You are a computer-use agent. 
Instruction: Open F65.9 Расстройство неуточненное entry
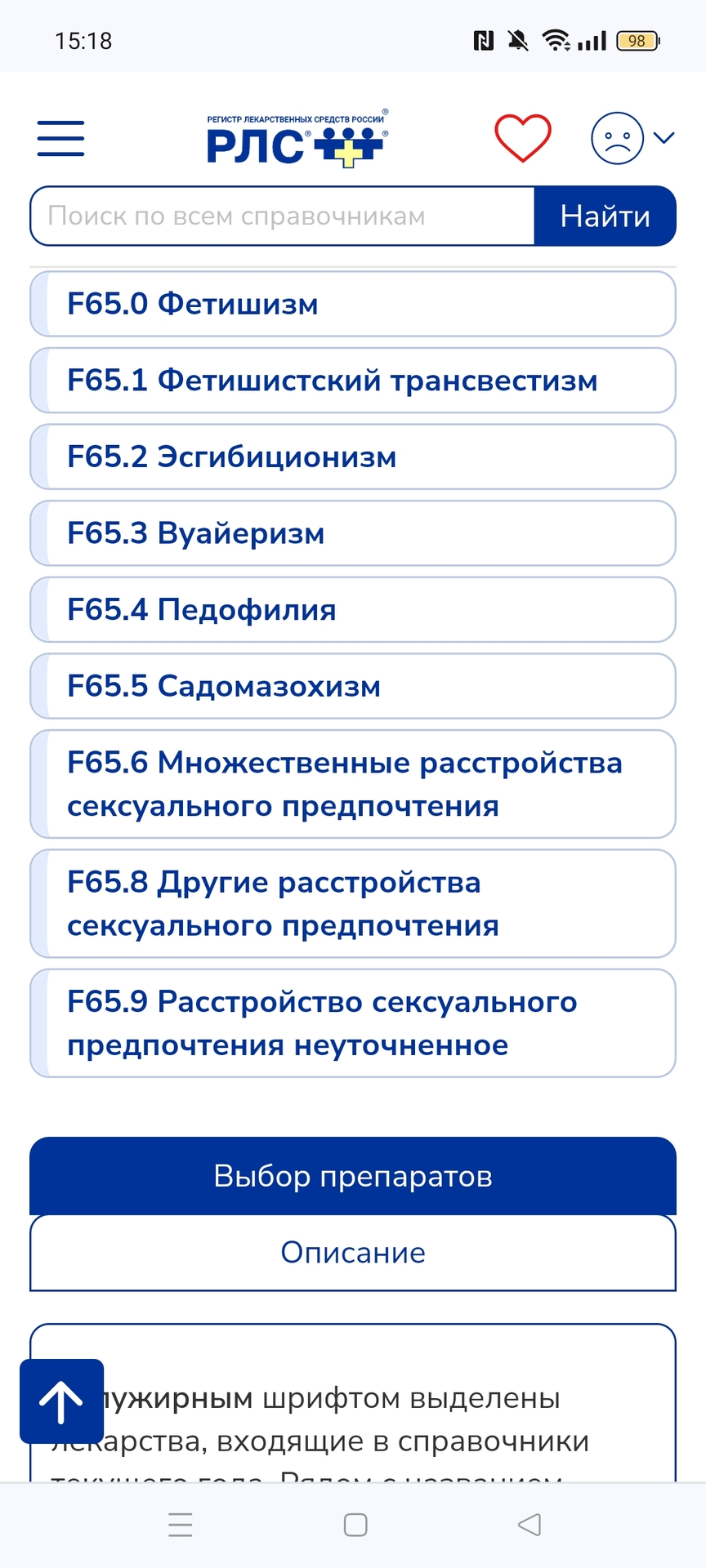coord(353,1023)
